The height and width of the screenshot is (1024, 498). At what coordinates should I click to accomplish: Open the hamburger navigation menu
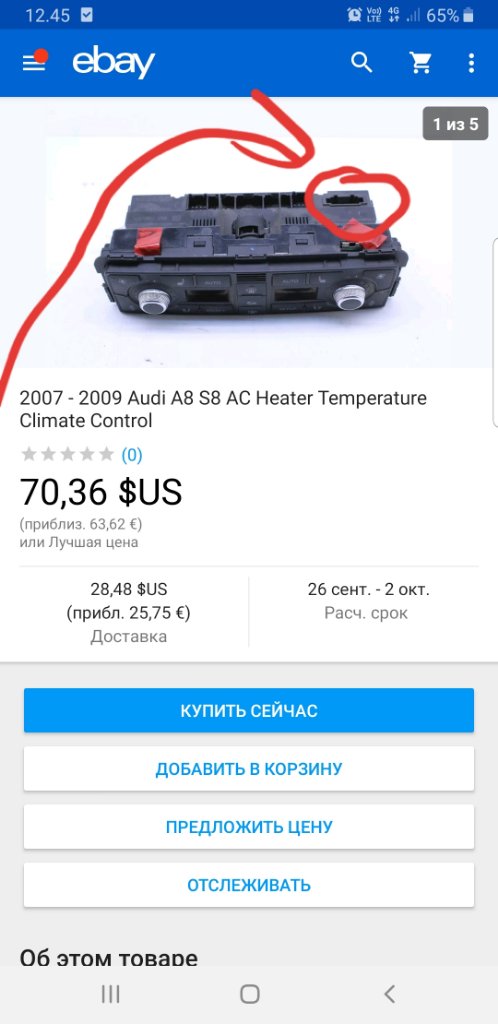click(34, 63)
